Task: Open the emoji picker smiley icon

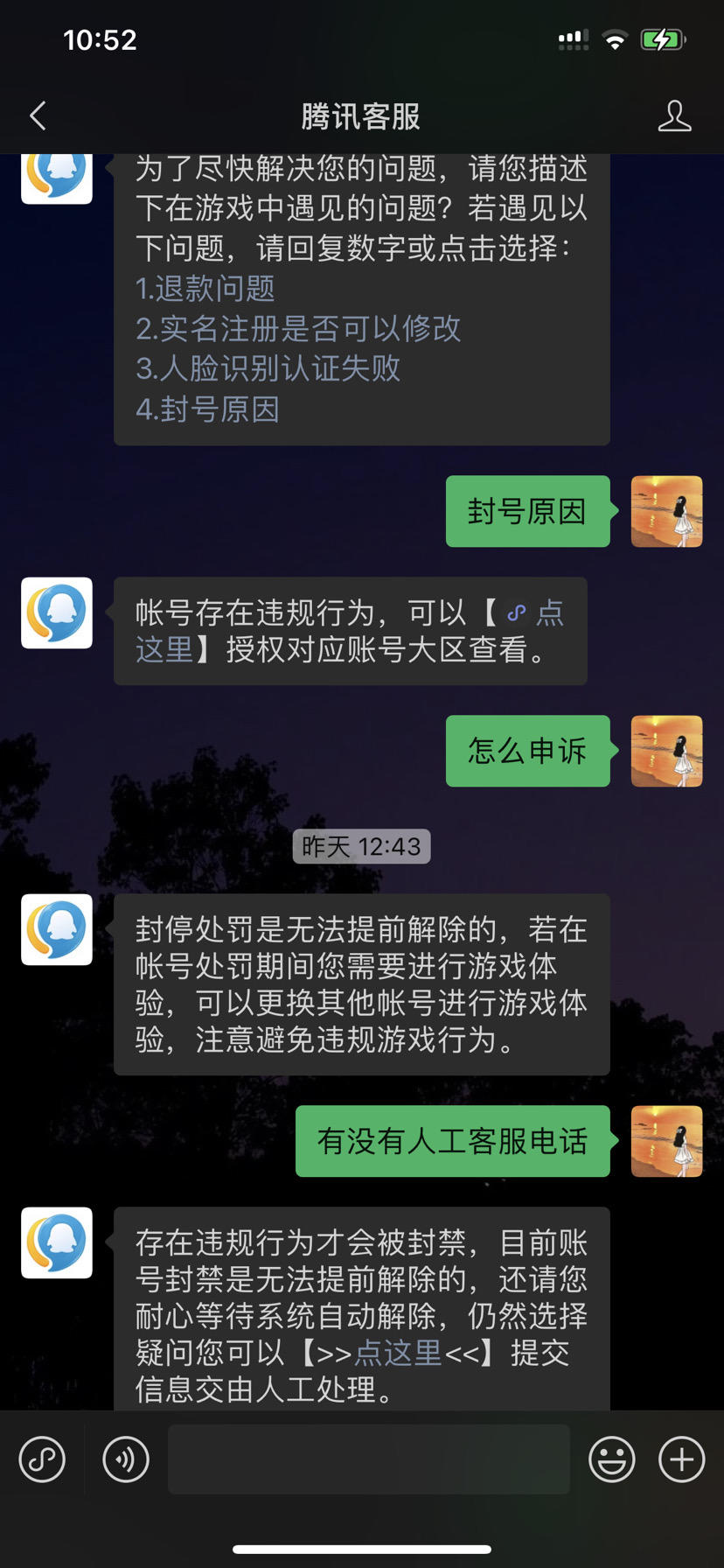Action: [612, 1459]
